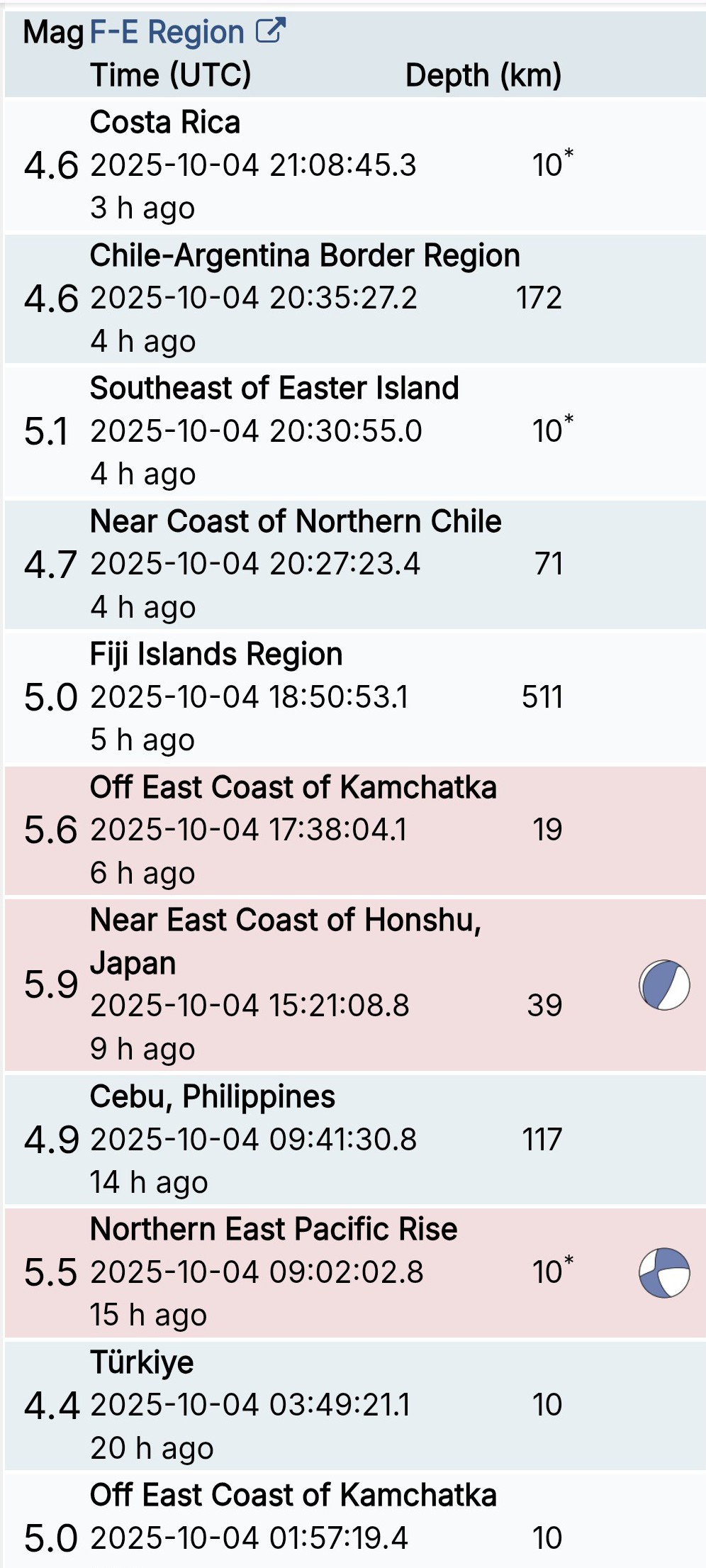Open the F-E Region external link
This screenshot has height=1568, width=706.
pos(188,32)
